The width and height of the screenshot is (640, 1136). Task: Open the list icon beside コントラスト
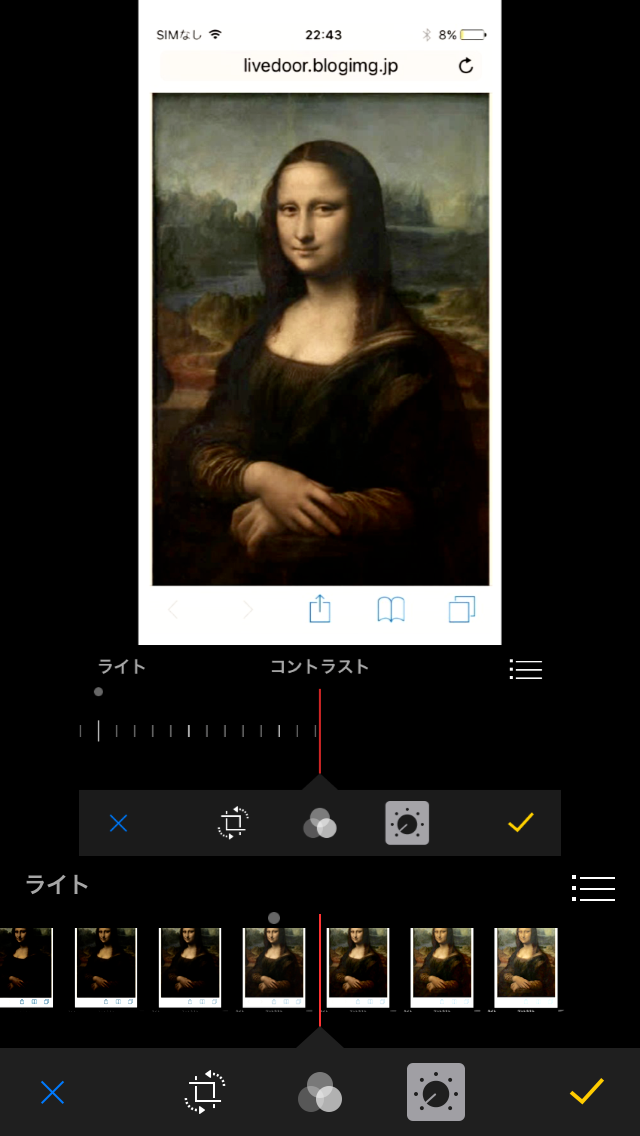pyautogui.click(x=525, y=669)
